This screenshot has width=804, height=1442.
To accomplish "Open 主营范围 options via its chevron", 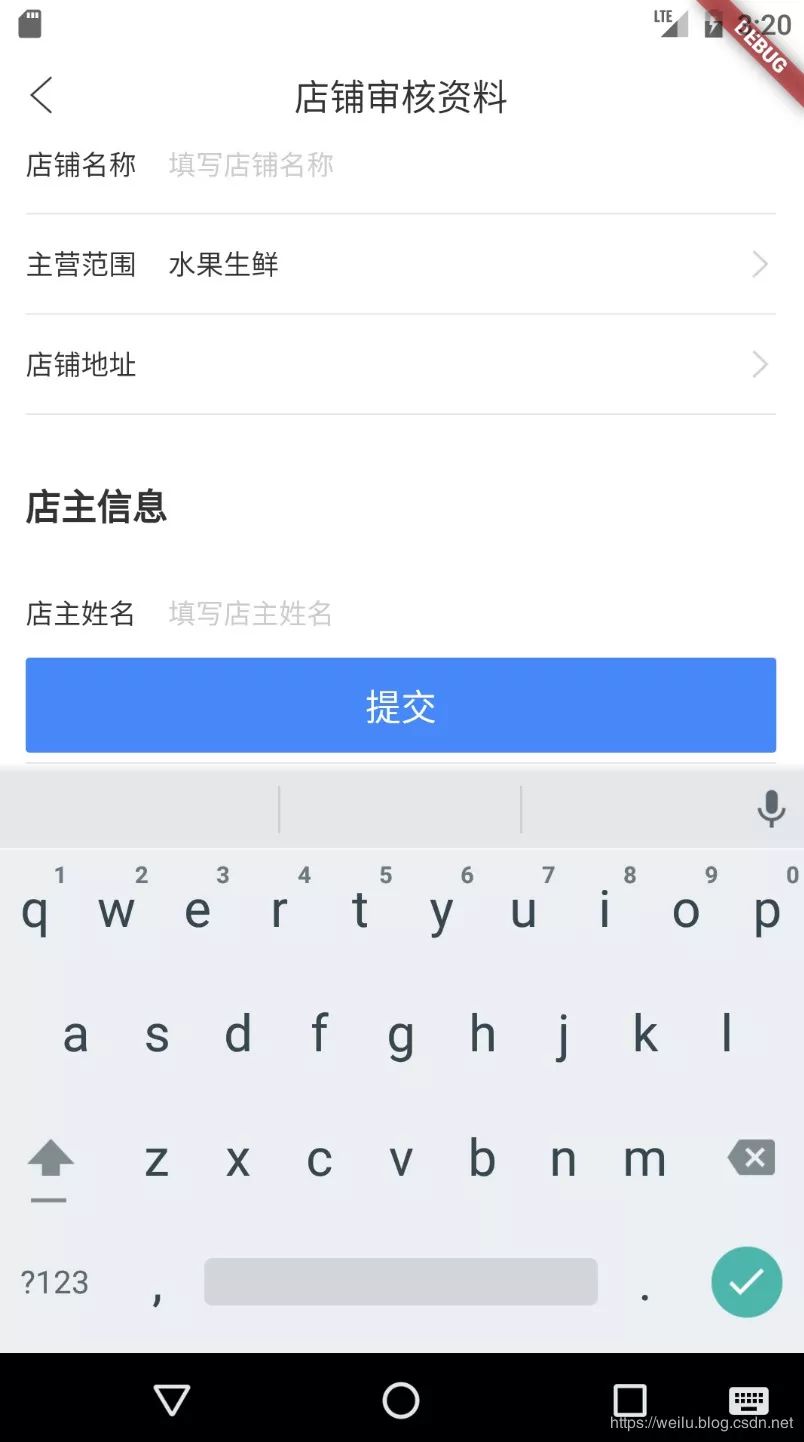I will pos(758,264).
